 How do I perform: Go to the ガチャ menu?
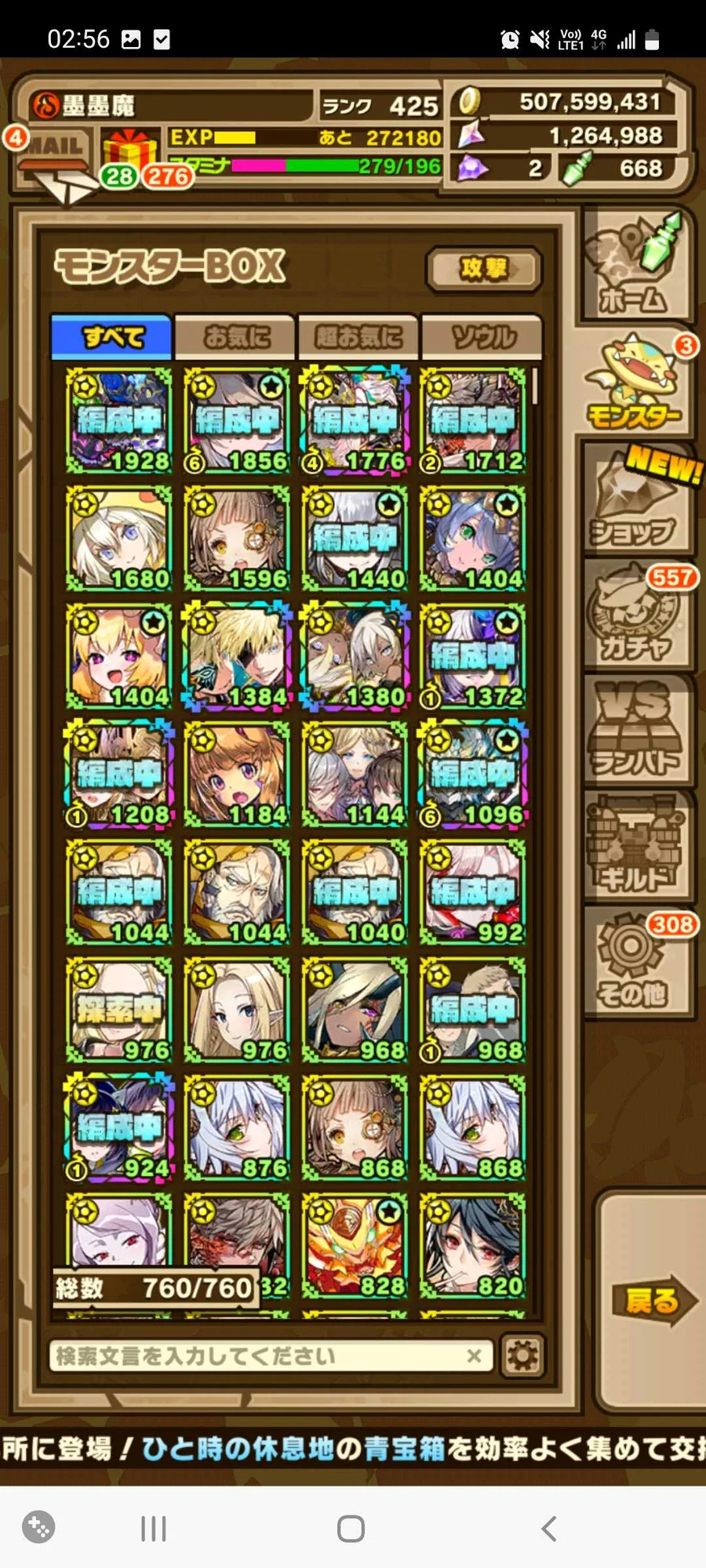[637, 615]
